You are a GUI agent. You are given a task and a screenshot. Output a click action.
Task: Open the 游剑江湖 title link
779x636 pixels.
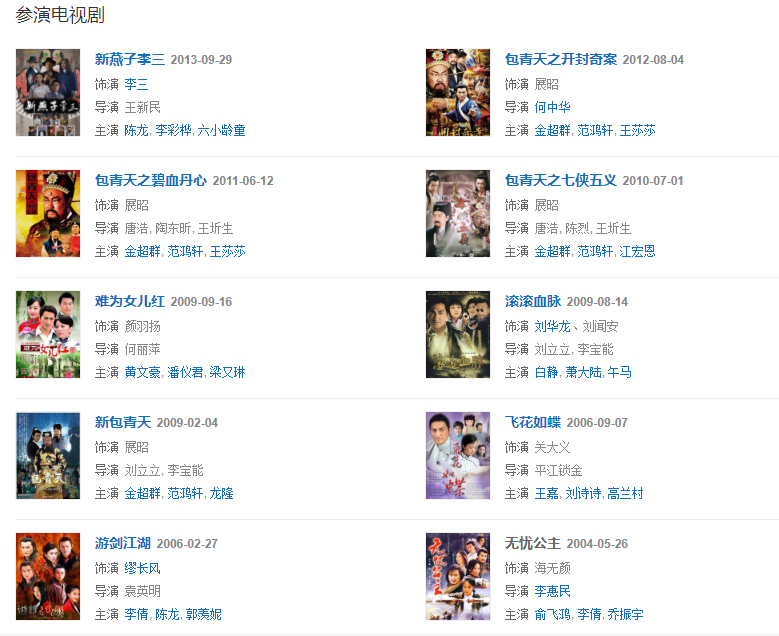tap(122, 544)
